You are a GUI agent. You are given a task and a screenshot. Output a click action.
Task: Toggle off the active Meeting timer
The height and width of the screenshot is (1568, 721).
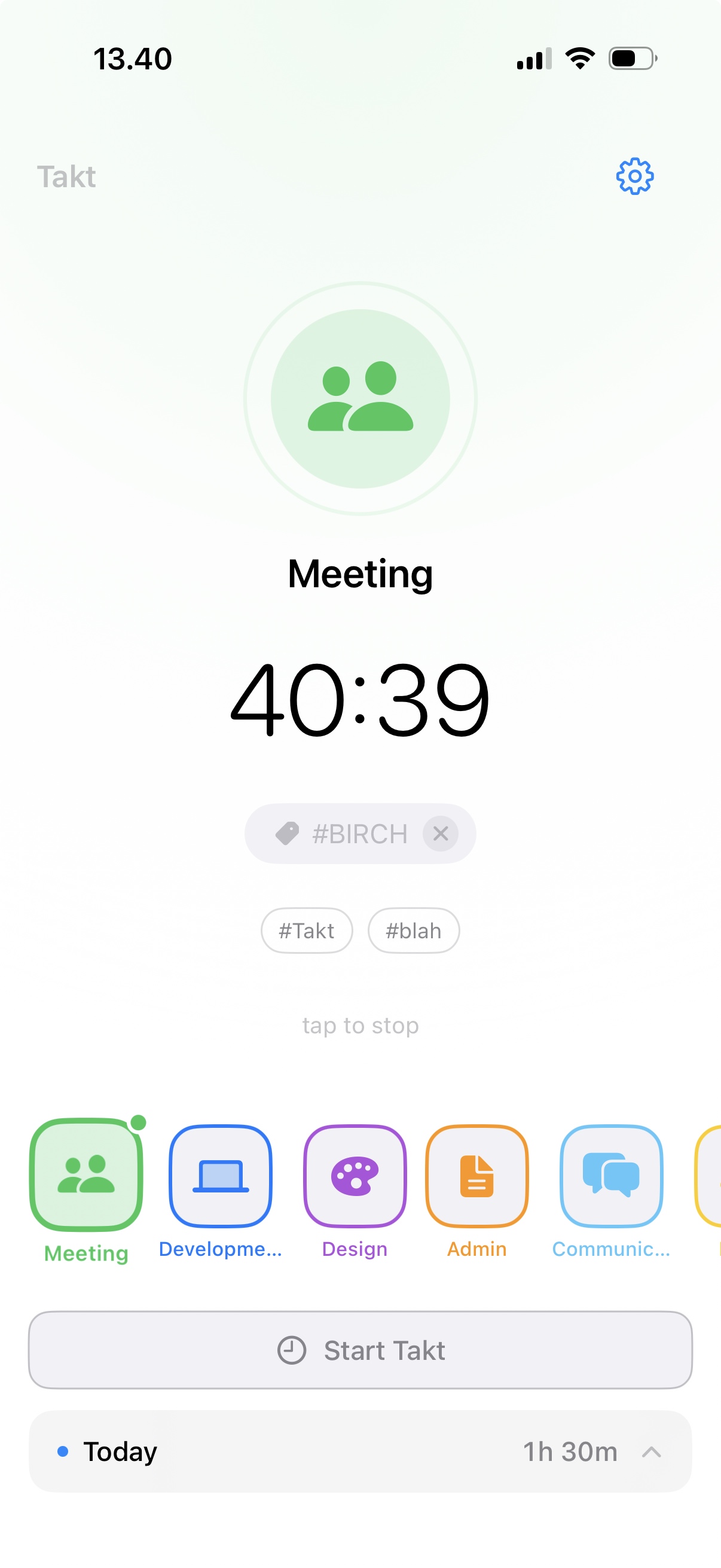click(360, 1025)
